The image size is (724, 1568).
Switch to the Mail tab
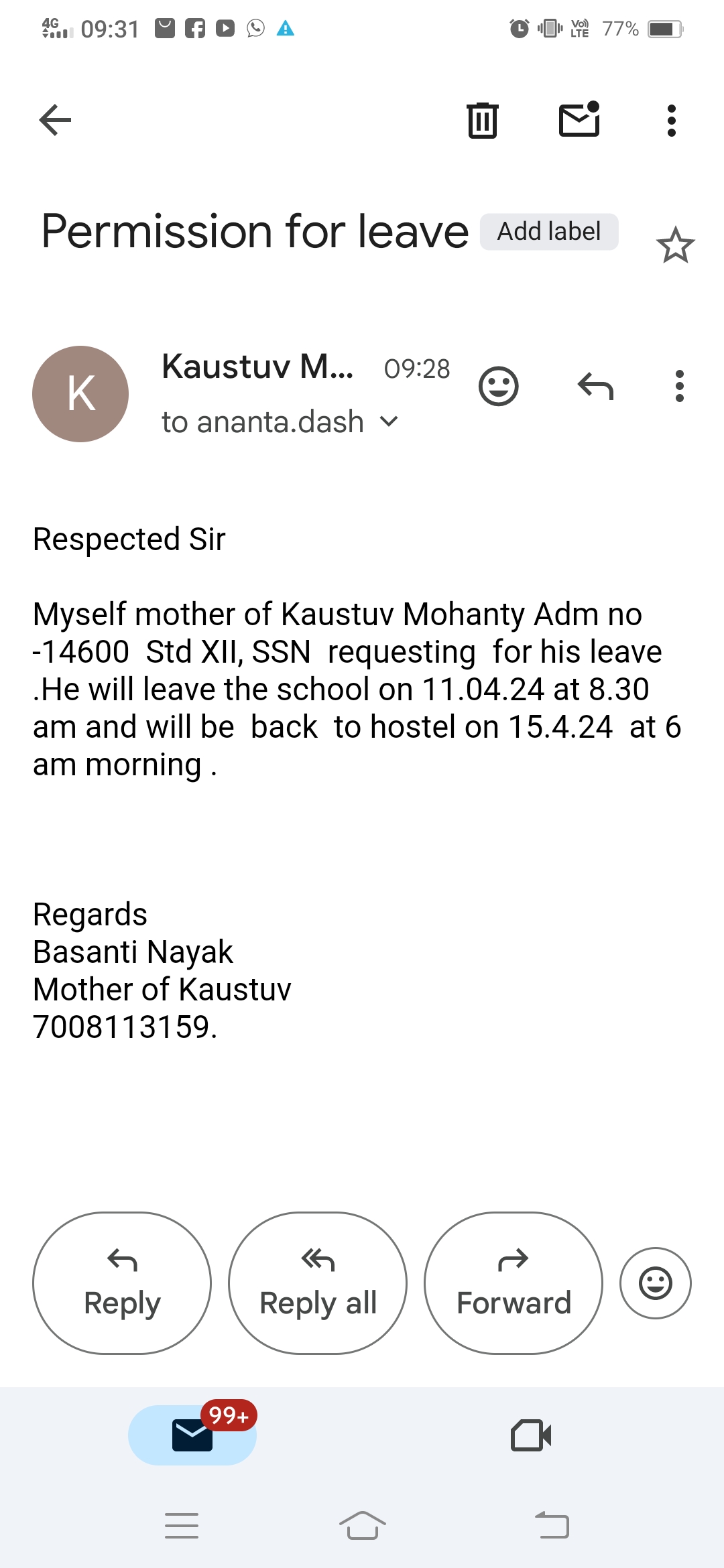(192, 1435)
